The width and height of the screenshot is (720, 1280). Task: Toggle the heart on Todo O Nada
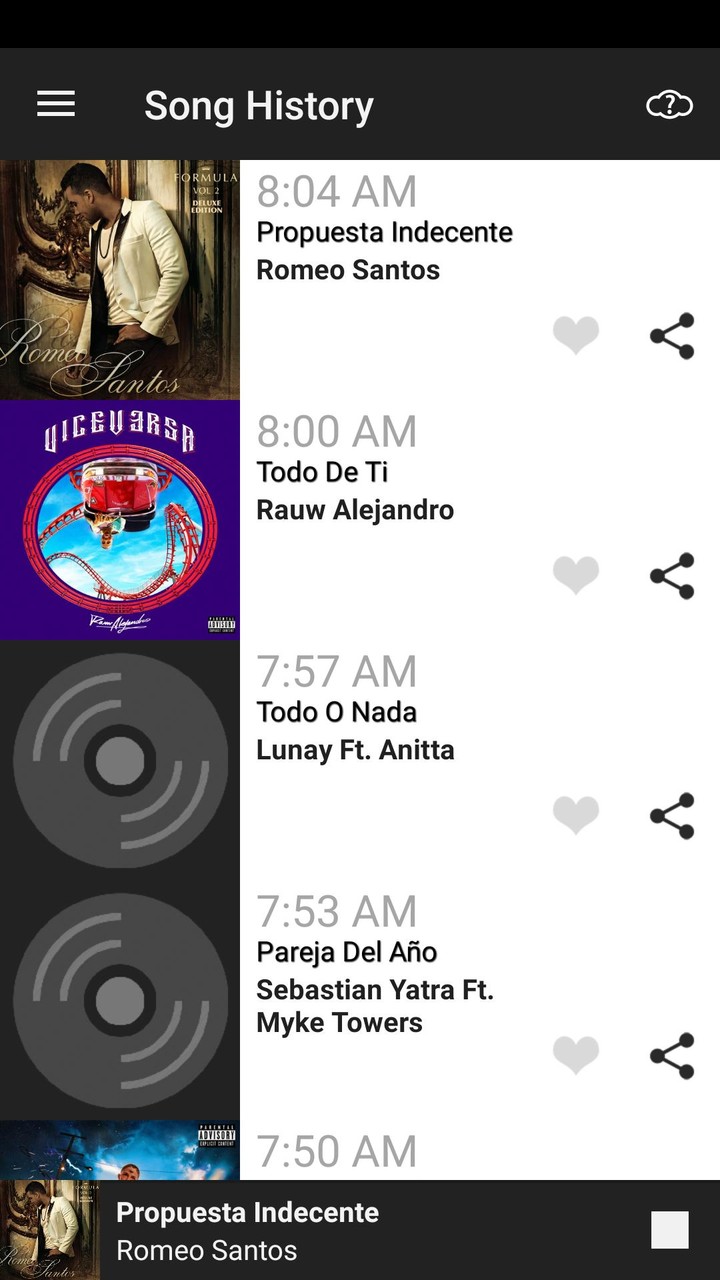tap(576, 815)
